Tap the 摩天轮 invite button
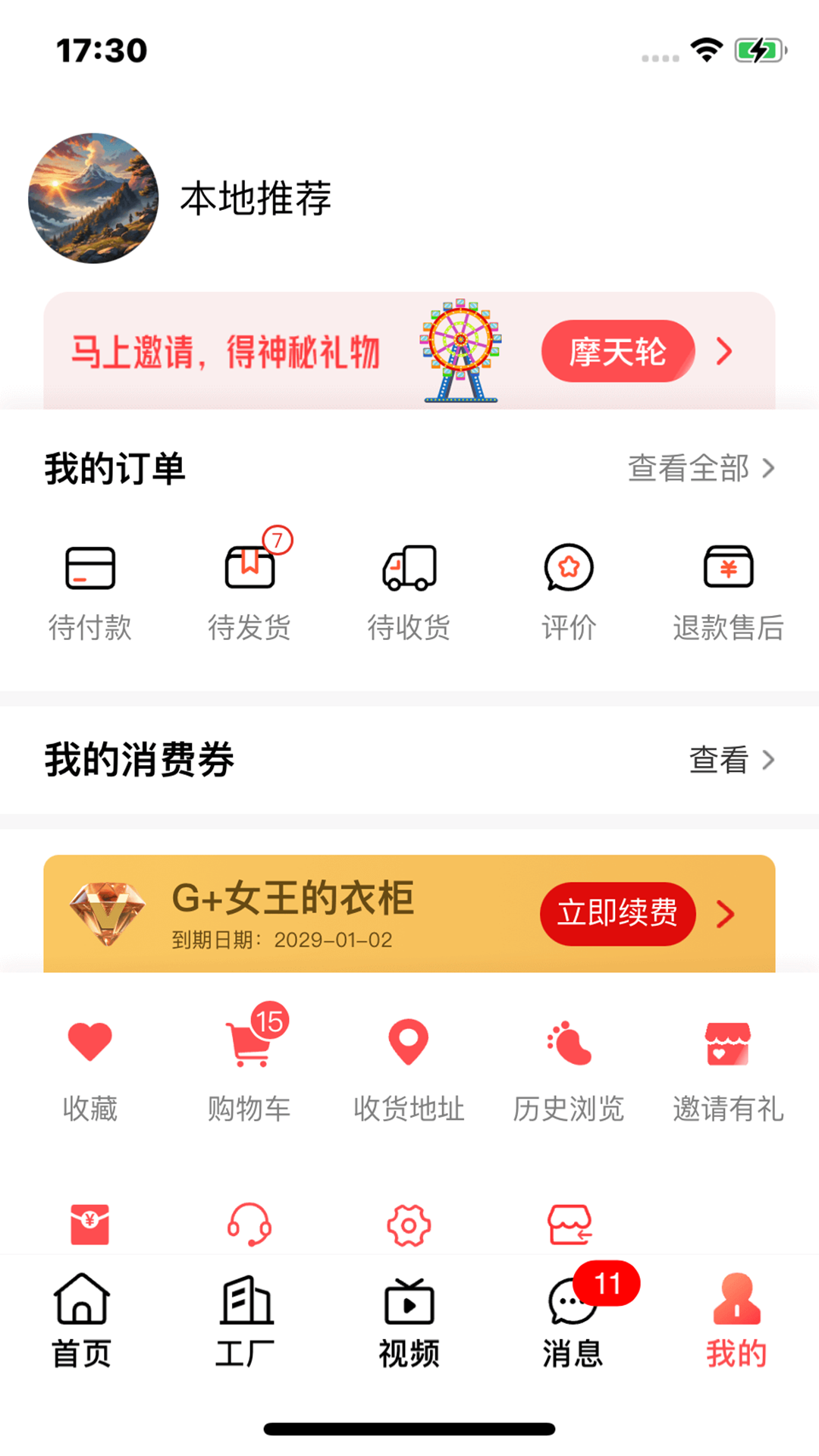Viewport: 819px width, 1456px height. coord(617,351)
